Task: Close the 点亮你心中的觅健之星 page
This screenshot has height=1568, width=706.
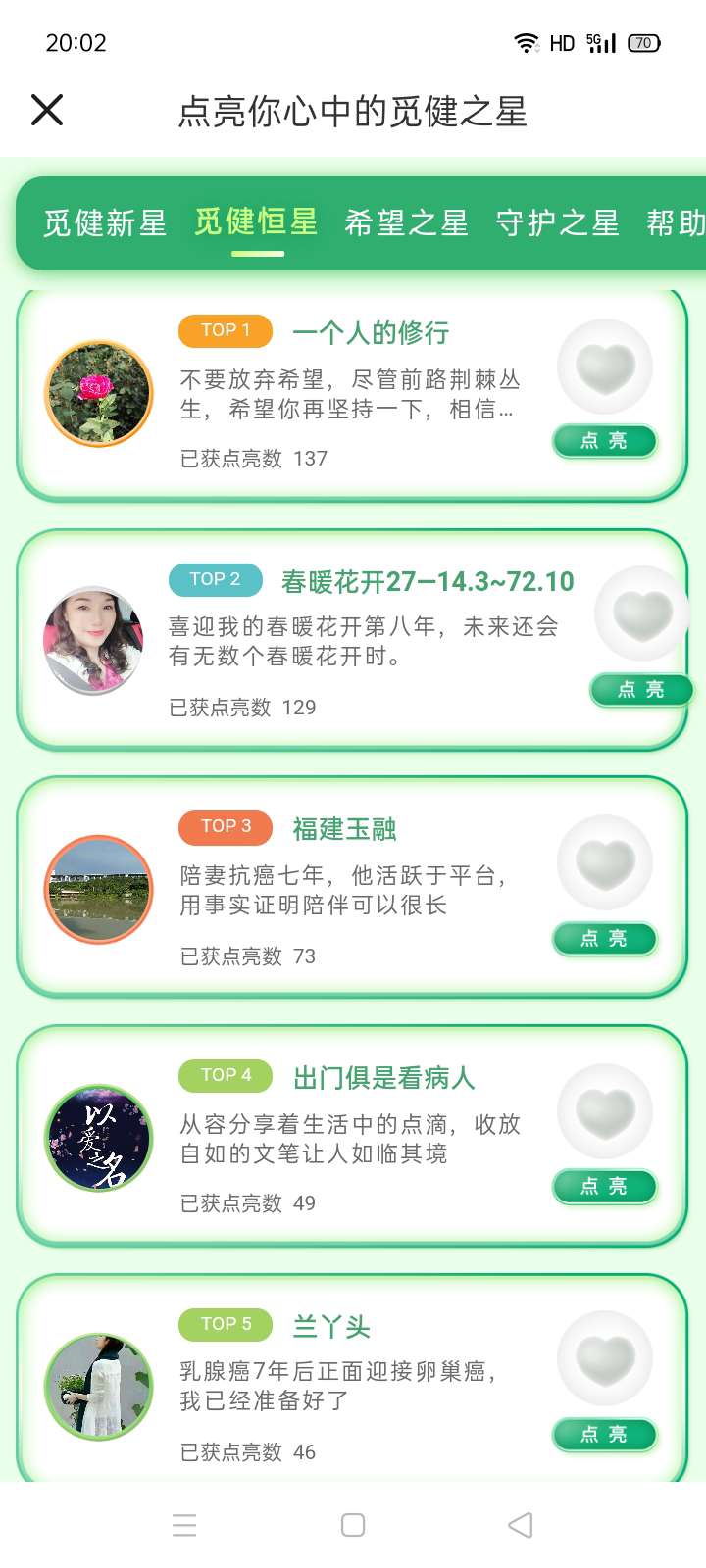Action: [x=47, y=110]
